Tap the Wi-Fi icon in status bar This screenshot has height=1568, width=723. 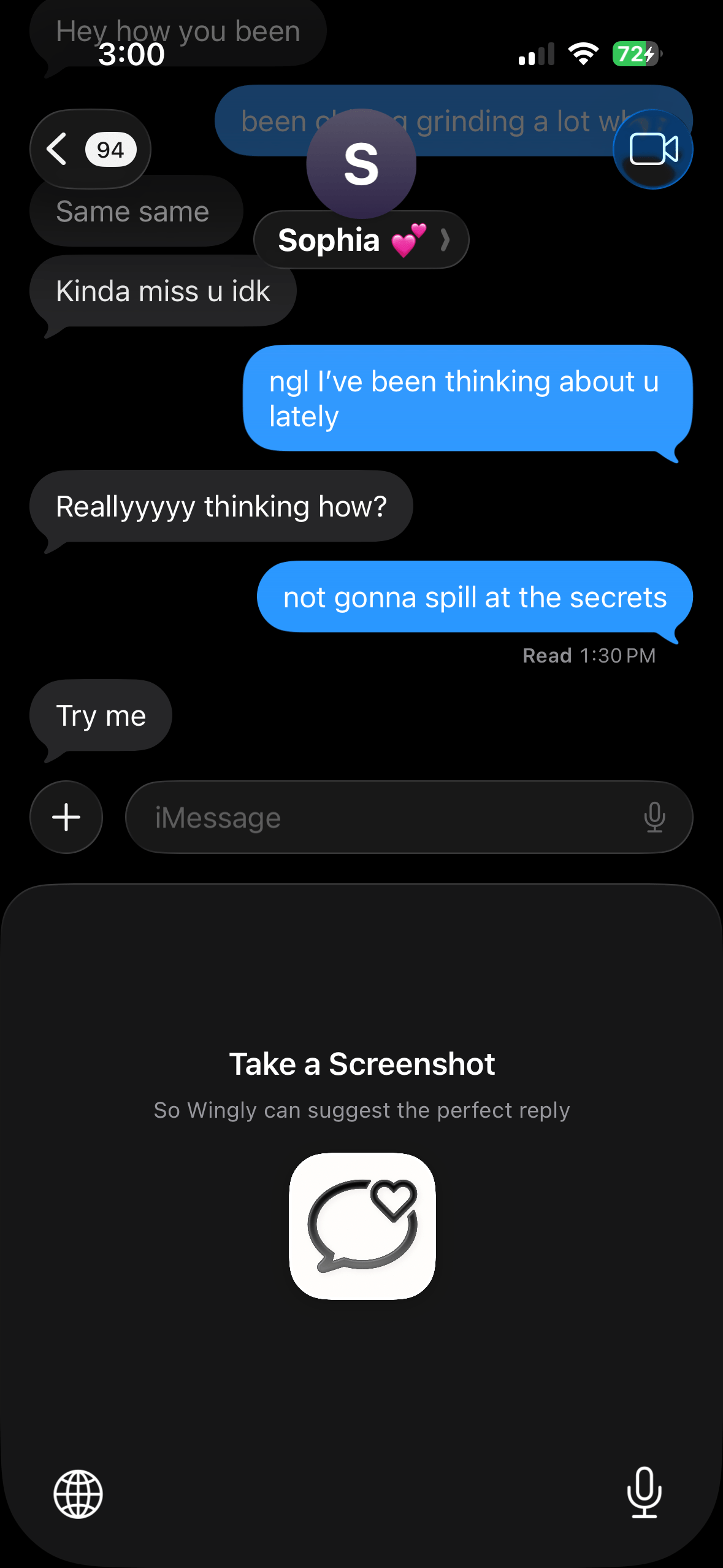click(583, 53)
